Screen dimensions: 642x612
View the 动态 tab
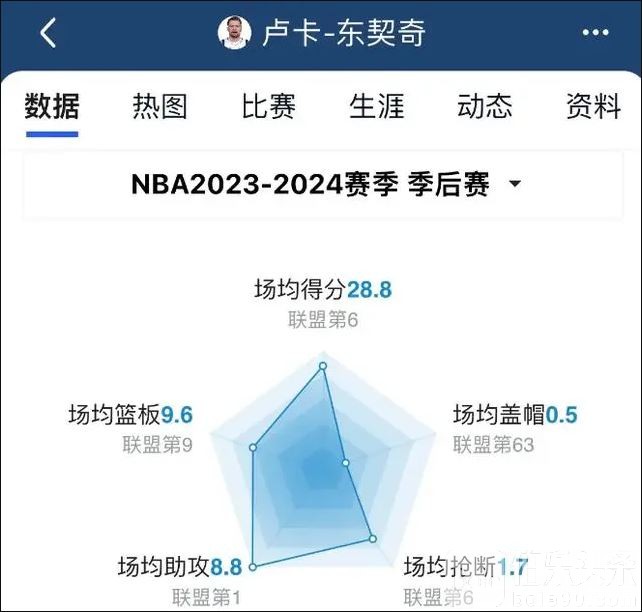[x=484, y=107]
